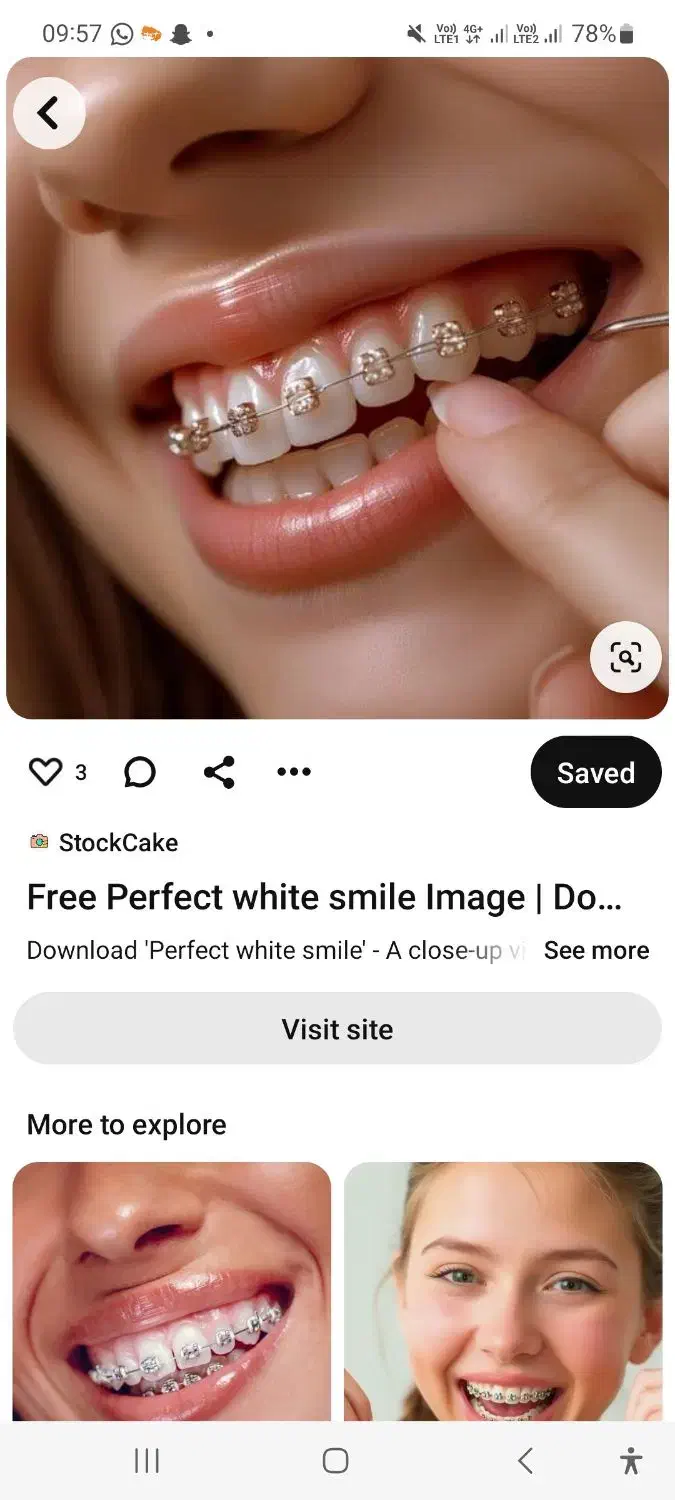675x1500 pixels.
Task: Tap the Visit site button
Action: 337,1029
